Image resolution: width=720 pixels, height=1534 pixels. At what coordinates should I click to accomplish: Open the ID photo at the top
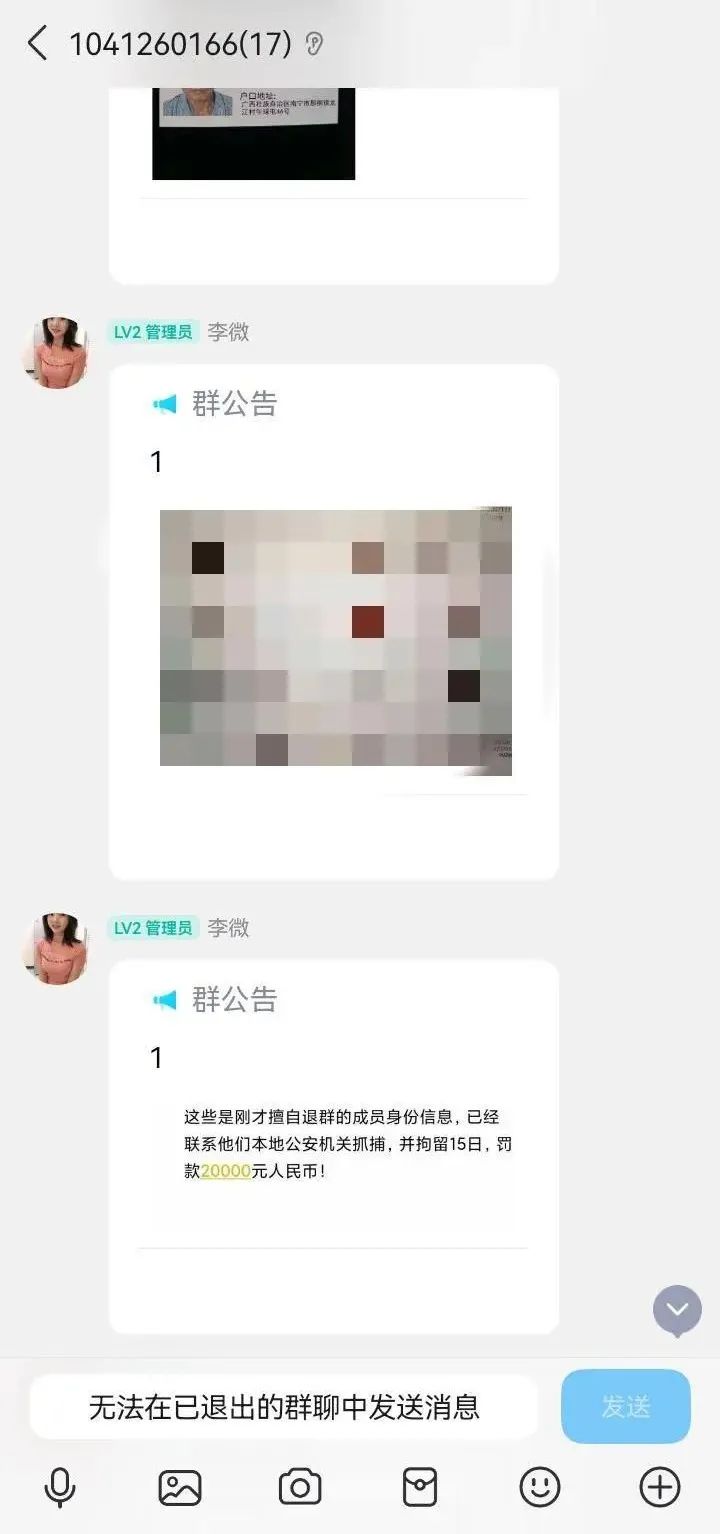pyautogui.click(x=253, y=133)
